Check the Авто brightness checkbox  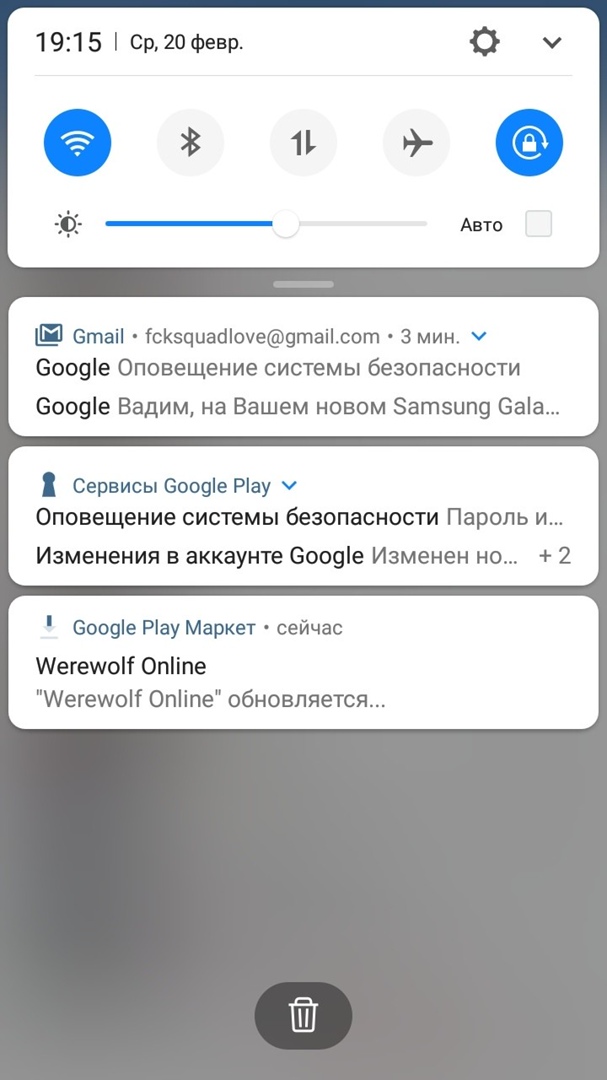click(x=539, y=224)
